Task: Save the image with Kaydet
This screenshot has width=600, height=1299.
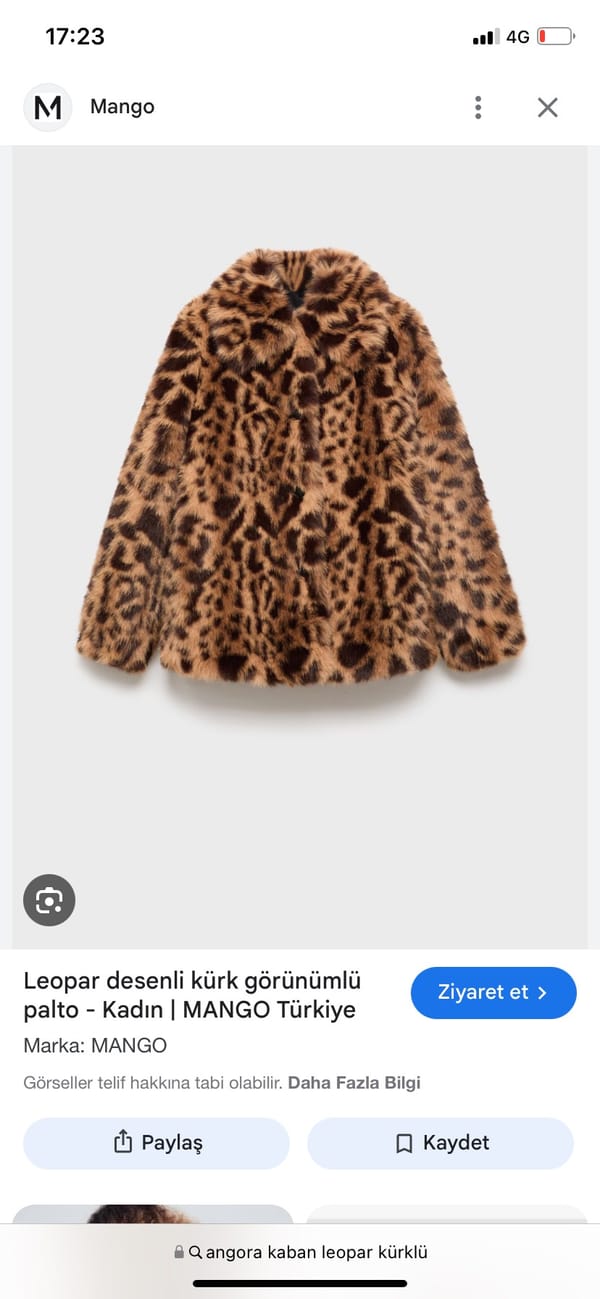Action: click(440, 1143)
